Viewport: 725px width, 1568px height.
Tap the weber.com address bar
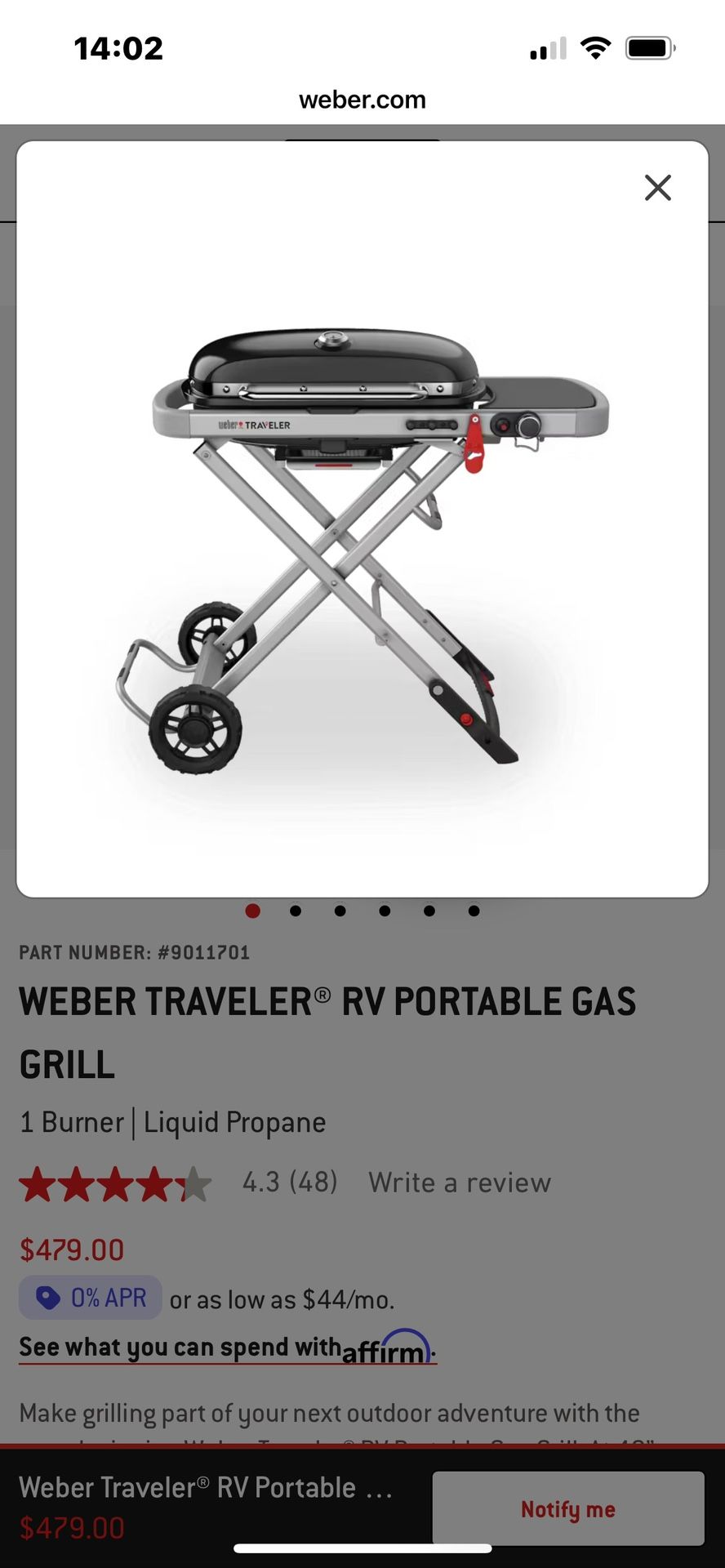(362, 100)
